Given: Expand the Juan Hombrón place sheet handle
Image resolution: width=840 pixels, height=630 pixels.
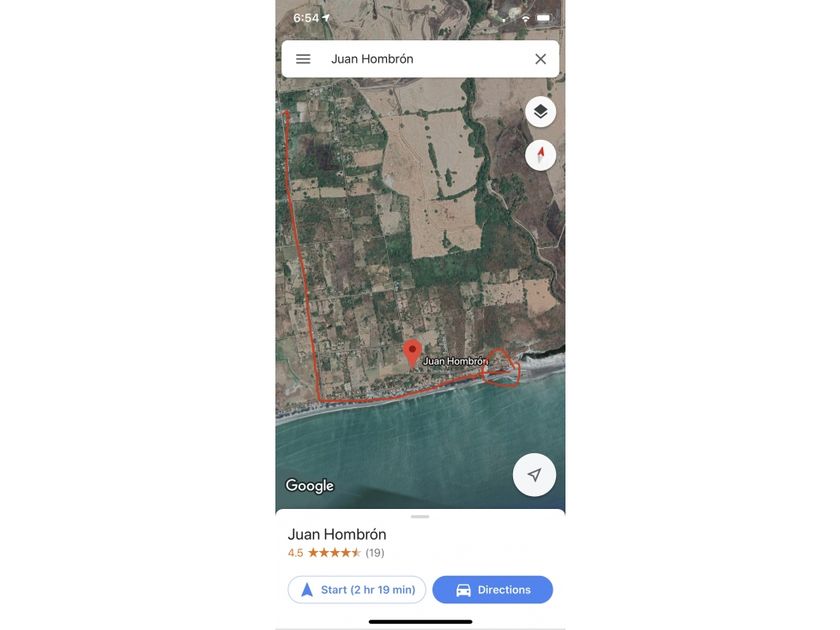Looking at the screenshot, I should [420, 517].
